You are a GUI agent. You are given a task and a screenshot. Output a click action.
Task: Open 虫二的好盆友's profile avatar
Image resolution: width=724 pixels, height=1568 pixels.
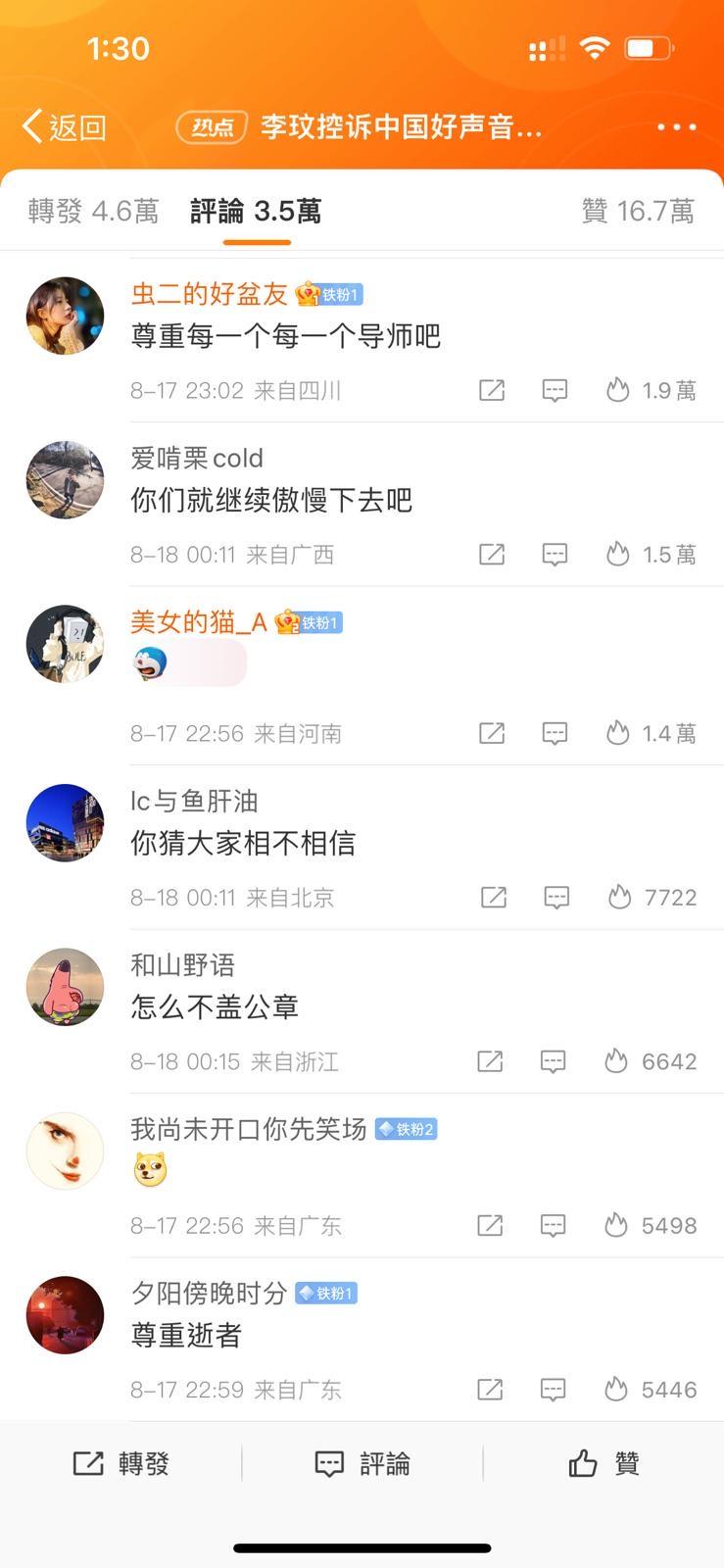coord(65,316)
